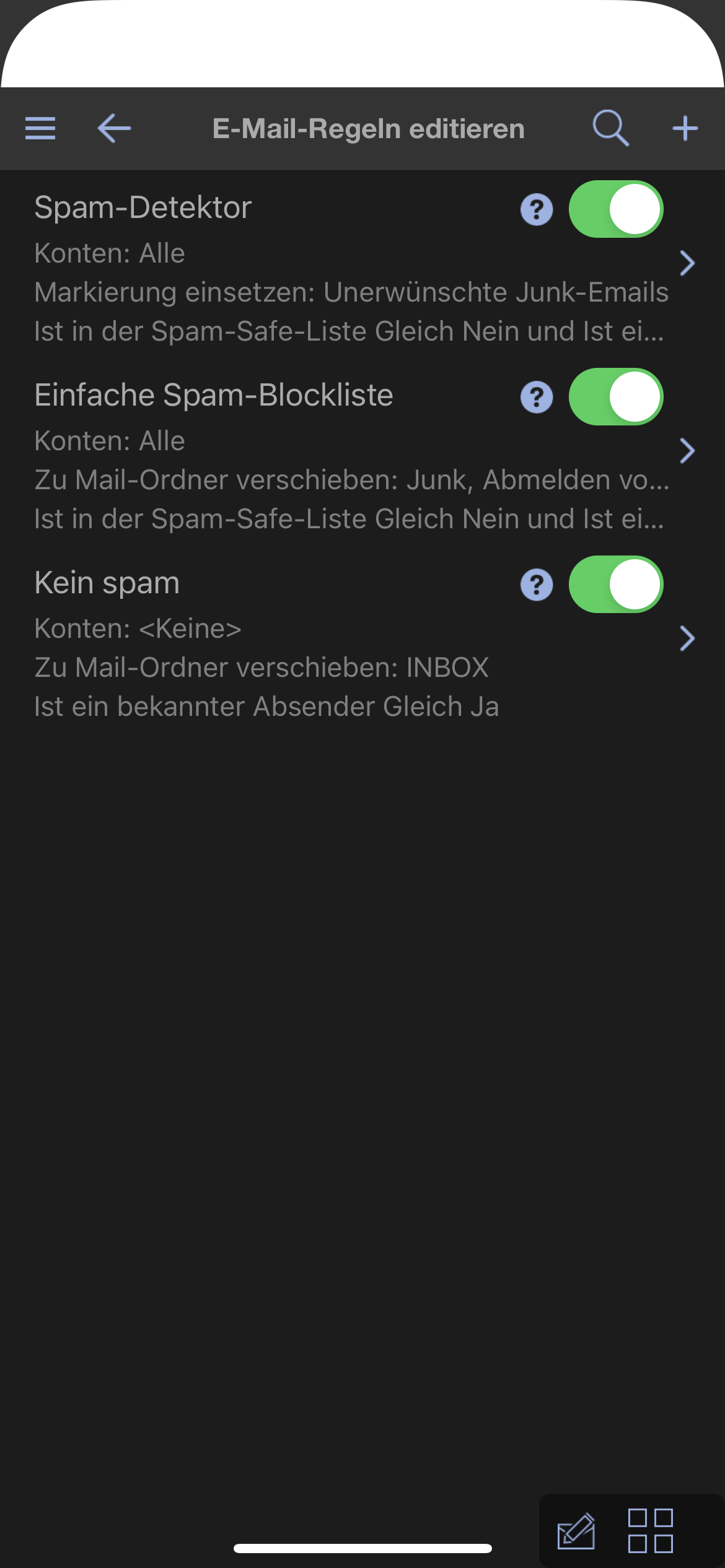This screenshot has height=1568, width=725.
Task: Switch off the Kein spam rule
Action: (616, 585)
